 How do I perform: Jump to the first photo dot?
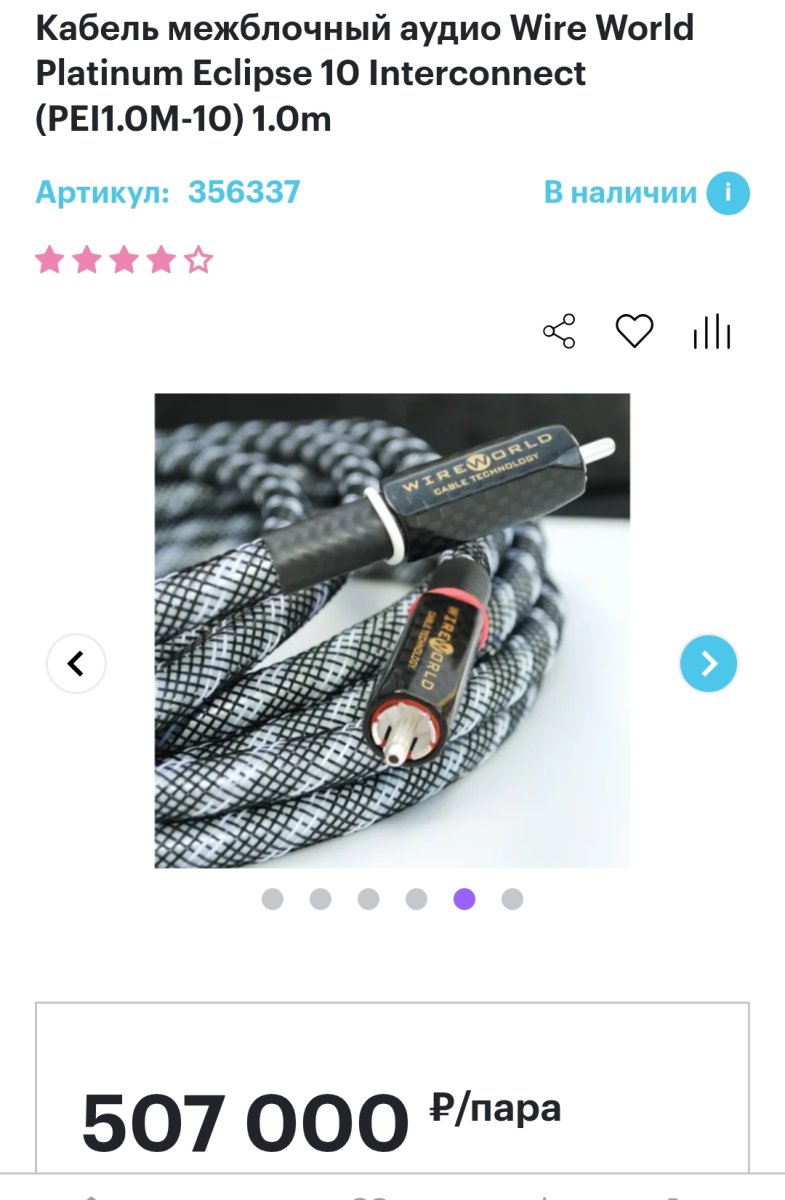272,899
